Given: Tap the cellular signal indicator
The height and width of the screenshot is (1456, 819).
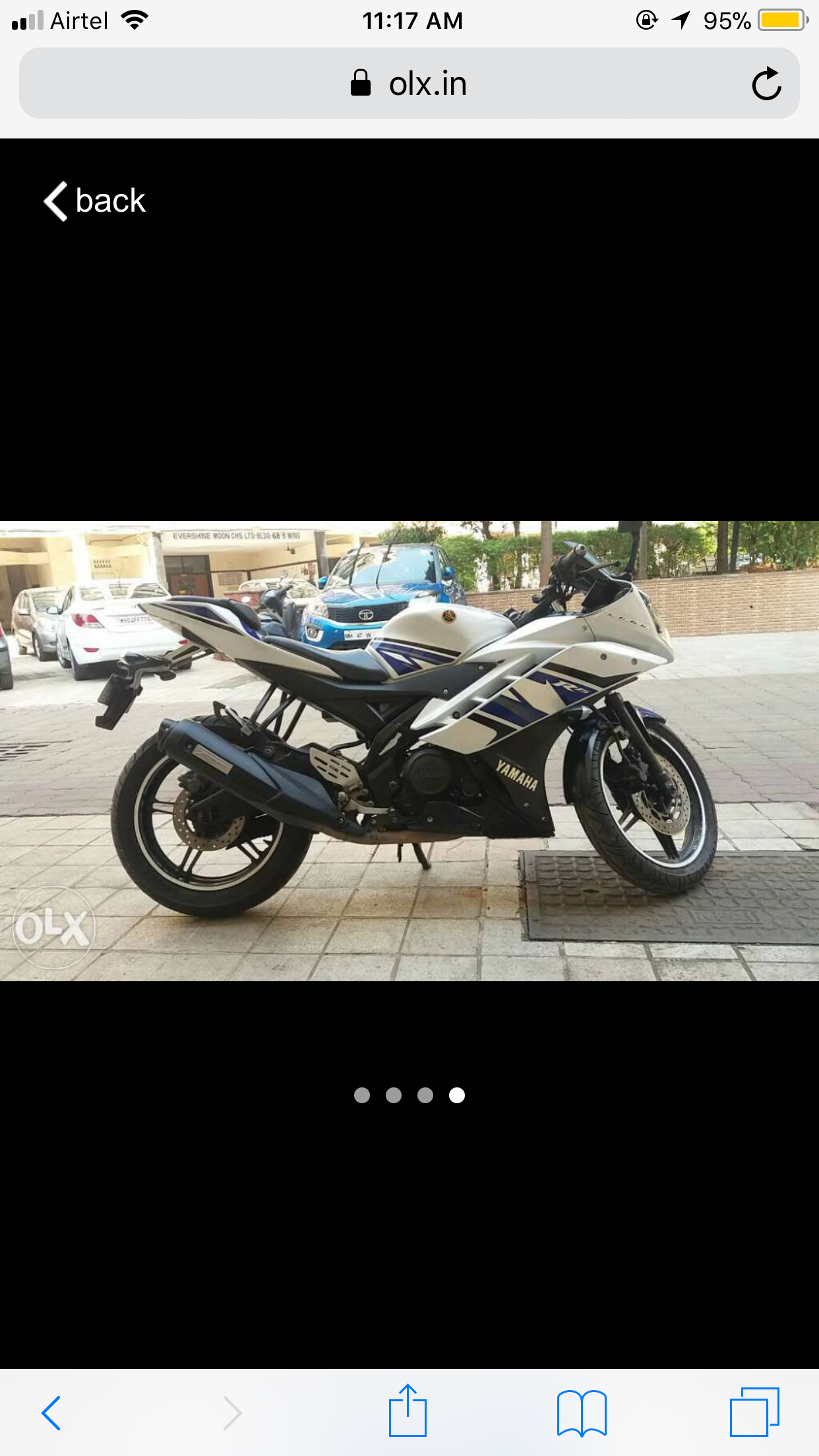Looking at the screenshot, I should [25, 20].
